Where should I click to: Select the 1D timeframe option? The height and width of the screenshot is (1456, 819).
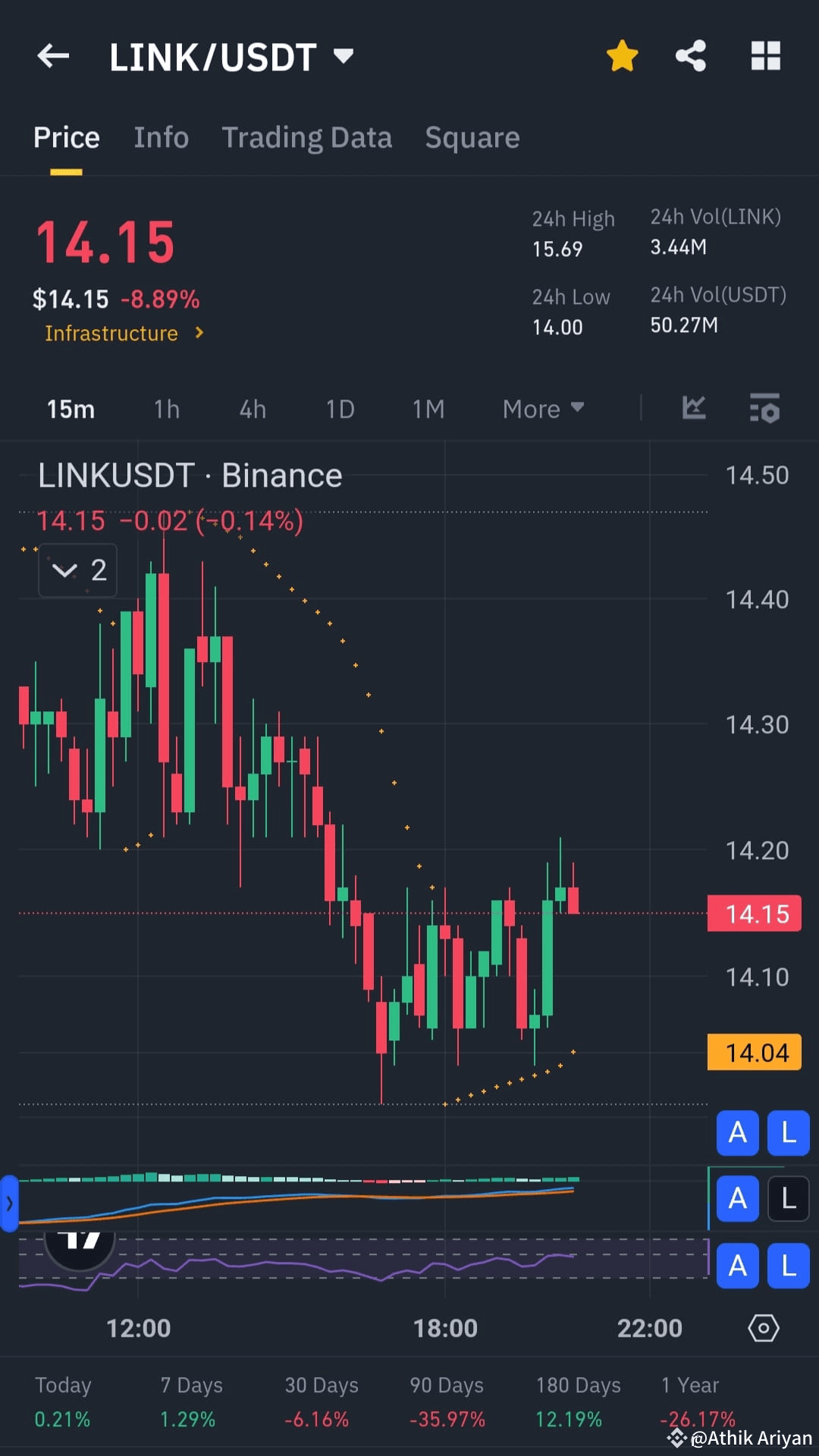tap(340, 409)
